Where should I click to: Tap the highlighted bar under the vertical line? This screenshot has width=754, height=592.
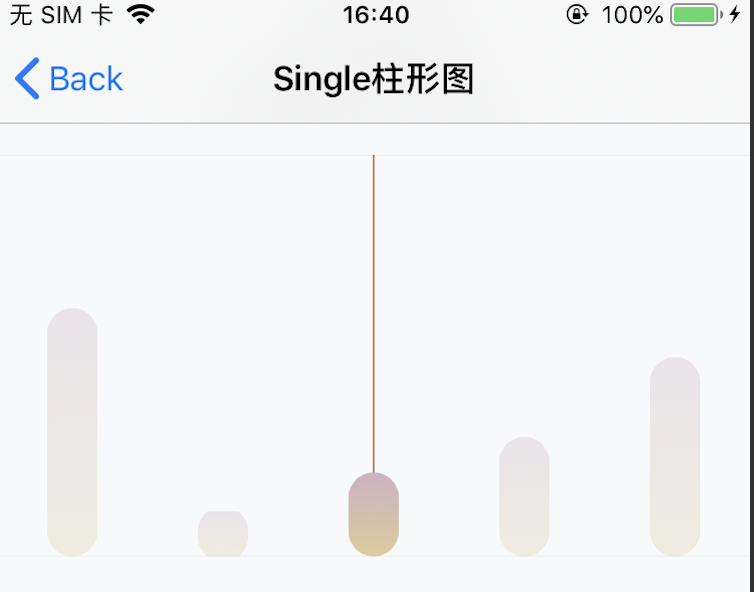coord(374,514)
